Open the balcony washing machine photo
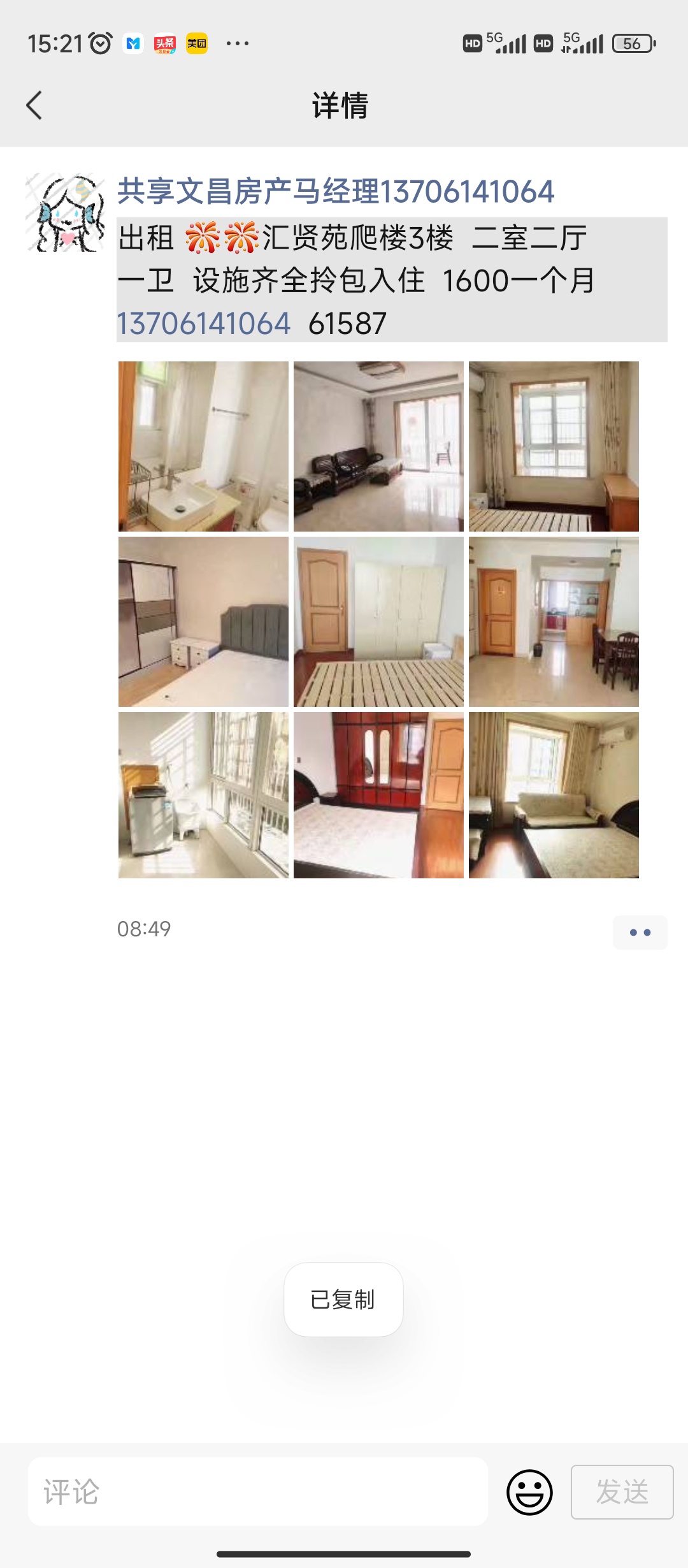688x1568 pixels. click(203, 795)
